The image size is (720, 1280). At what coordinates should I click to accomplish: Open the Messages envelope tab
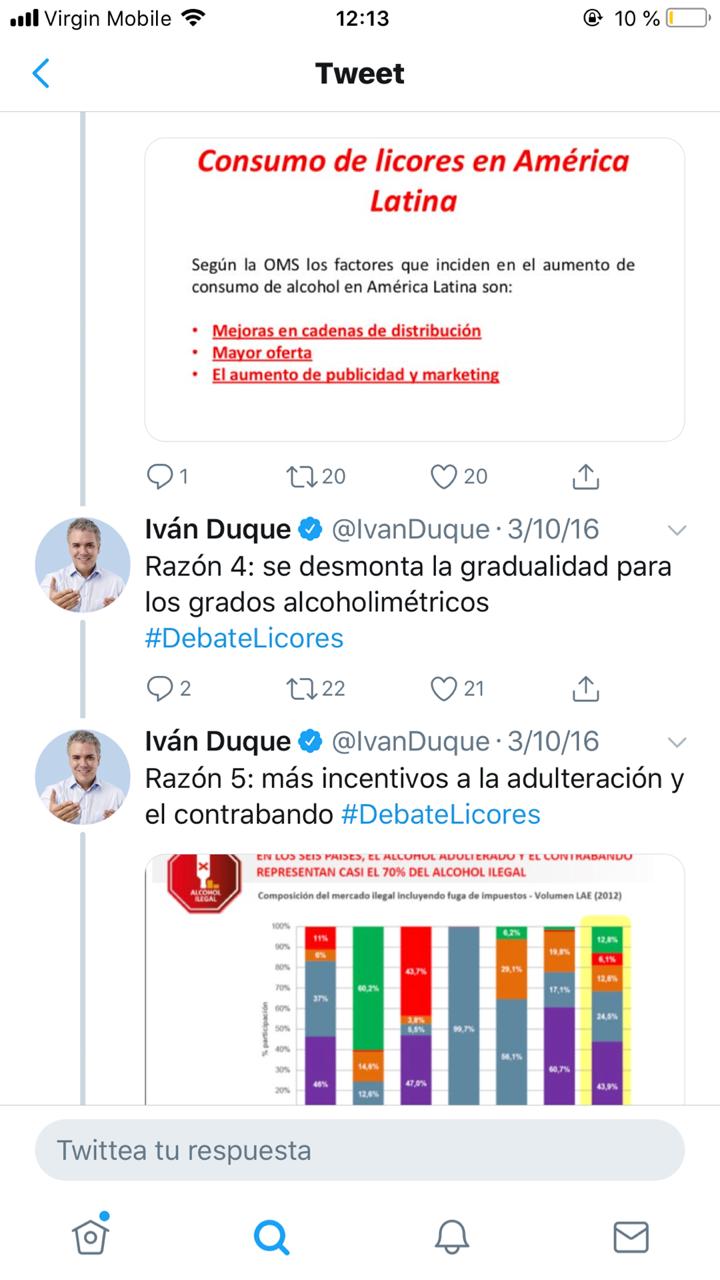pos(630,1237)
